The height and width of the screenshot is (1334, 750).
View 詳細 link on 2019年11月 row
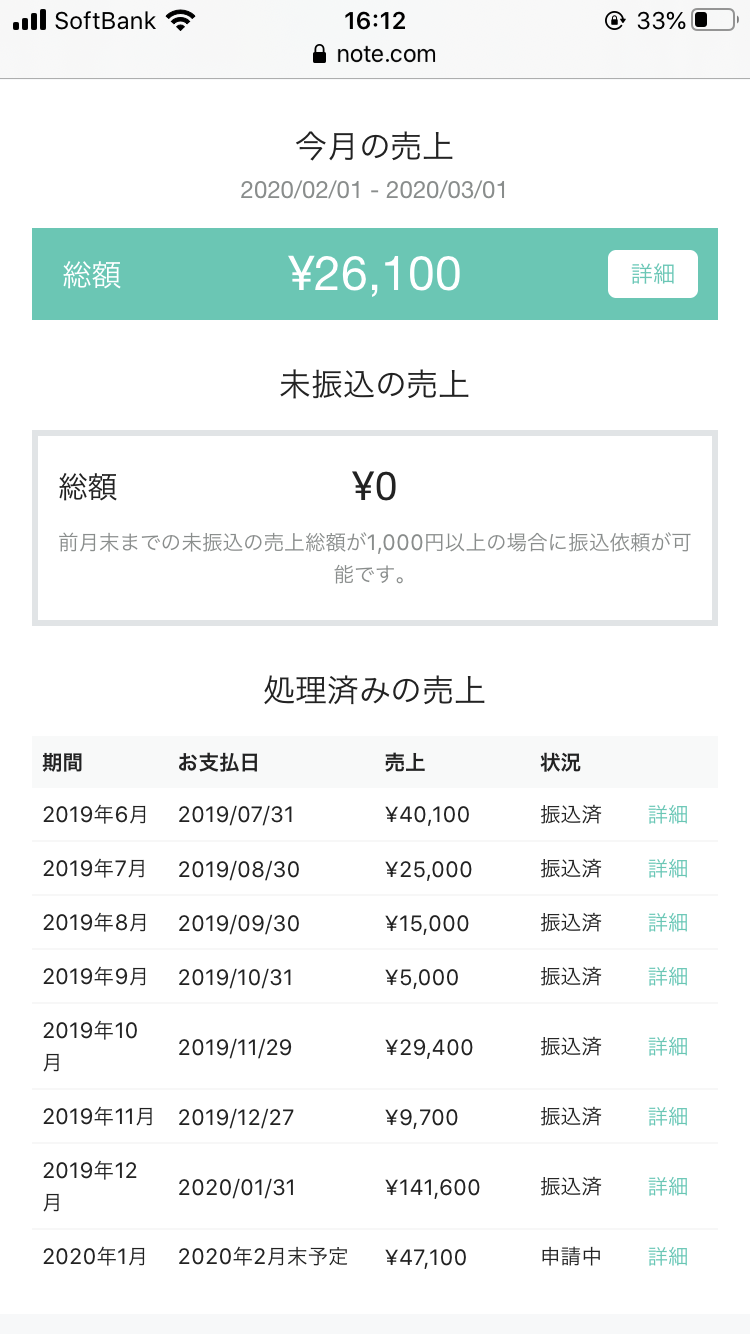668,1117
